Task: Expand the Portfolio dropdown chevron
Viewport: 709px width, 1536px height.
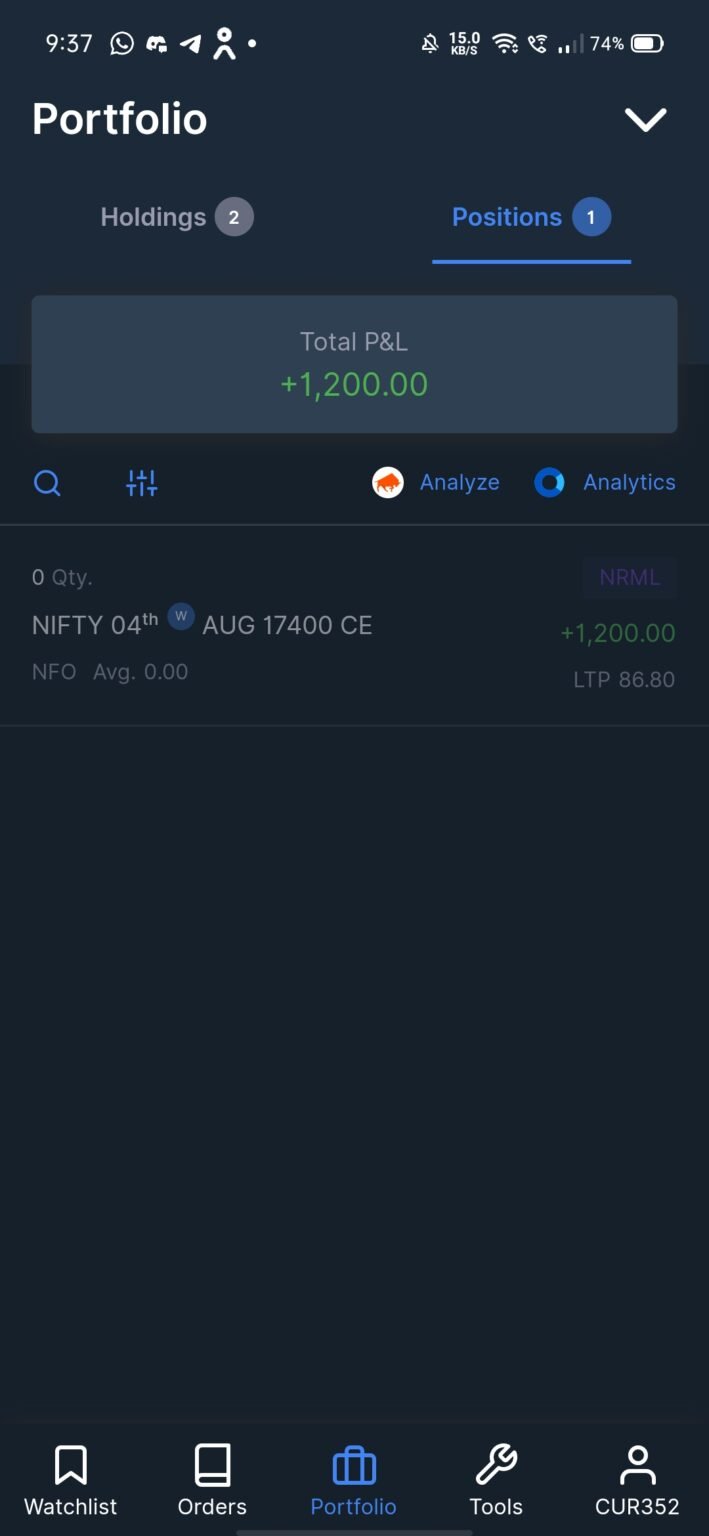Action: pyautogui.click(x=645, y=120)
